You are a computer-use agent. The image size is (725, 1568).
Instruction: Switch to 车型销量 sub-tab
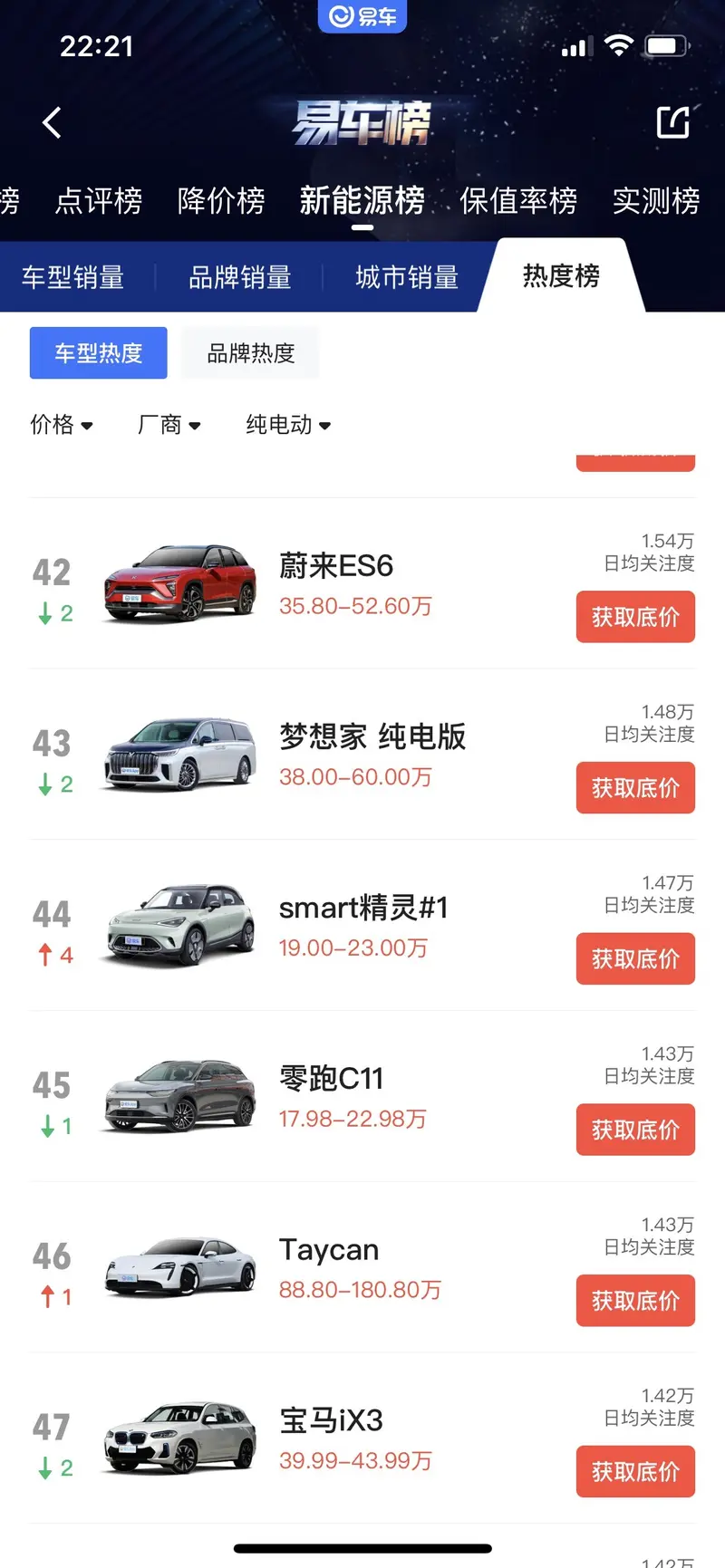[73, 277]
